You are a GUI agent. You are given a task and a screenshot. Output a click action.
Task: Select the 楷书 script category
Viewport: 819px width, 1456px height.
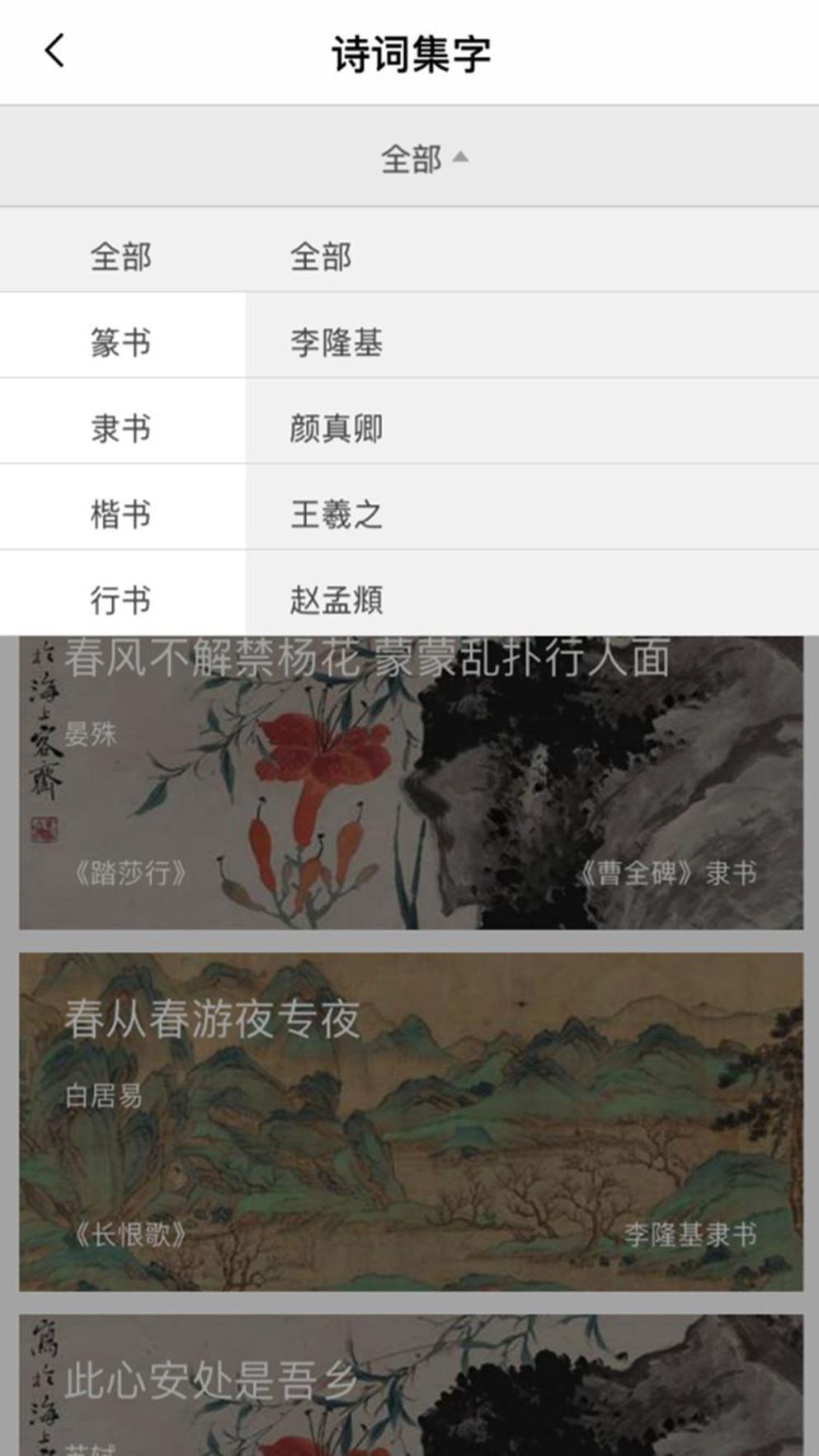click(120, 514)
